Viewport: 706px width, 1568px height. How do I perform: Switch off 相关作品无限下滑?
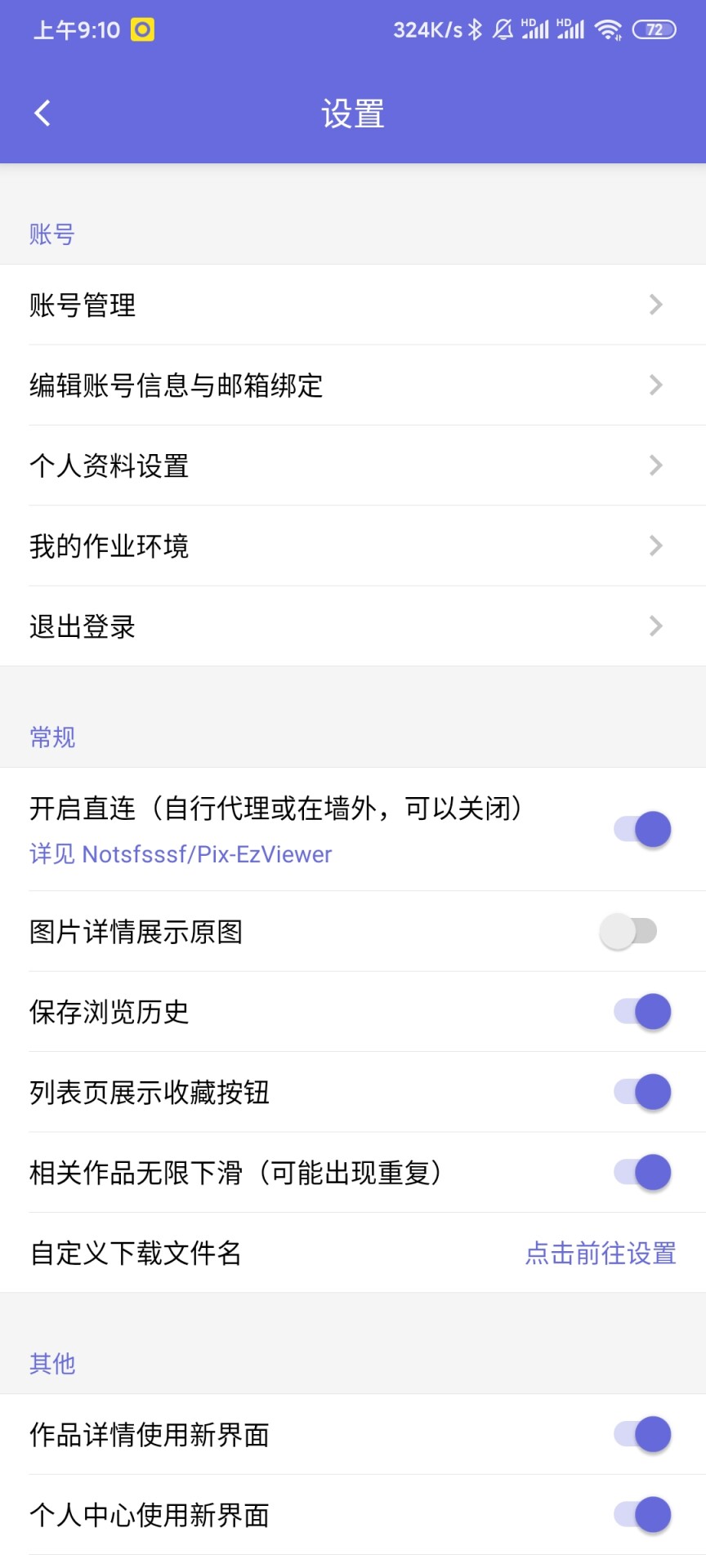[643, 1173]
